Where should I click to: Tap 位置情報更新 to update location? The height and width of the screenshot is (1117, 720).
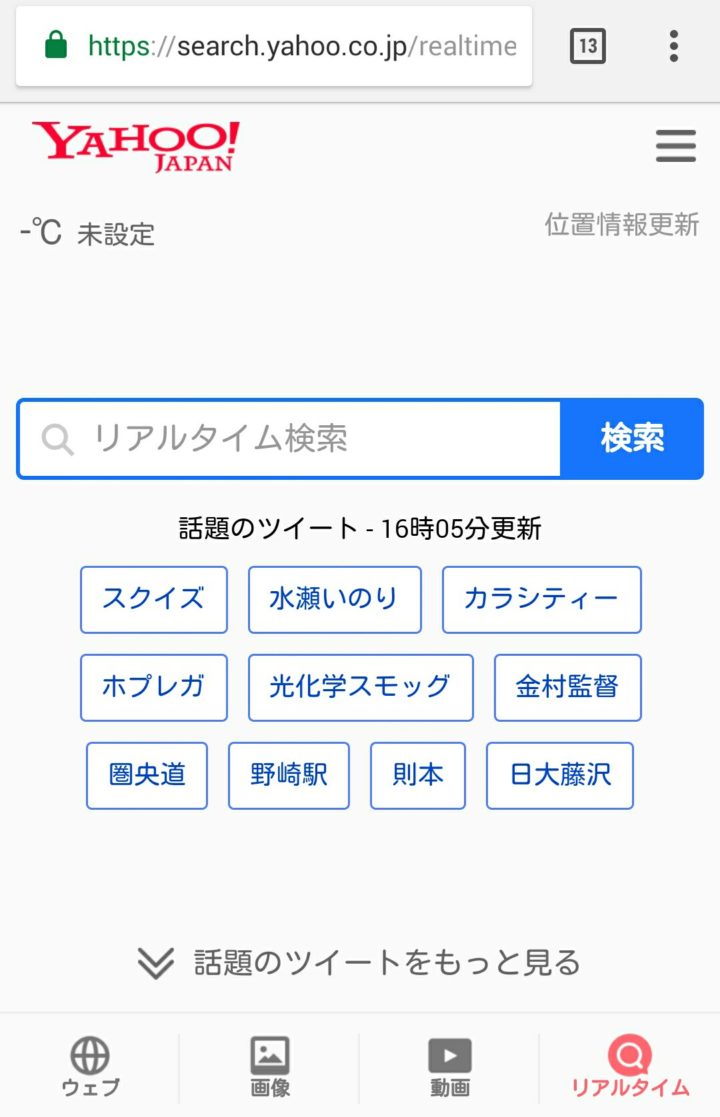click(621, 224)
